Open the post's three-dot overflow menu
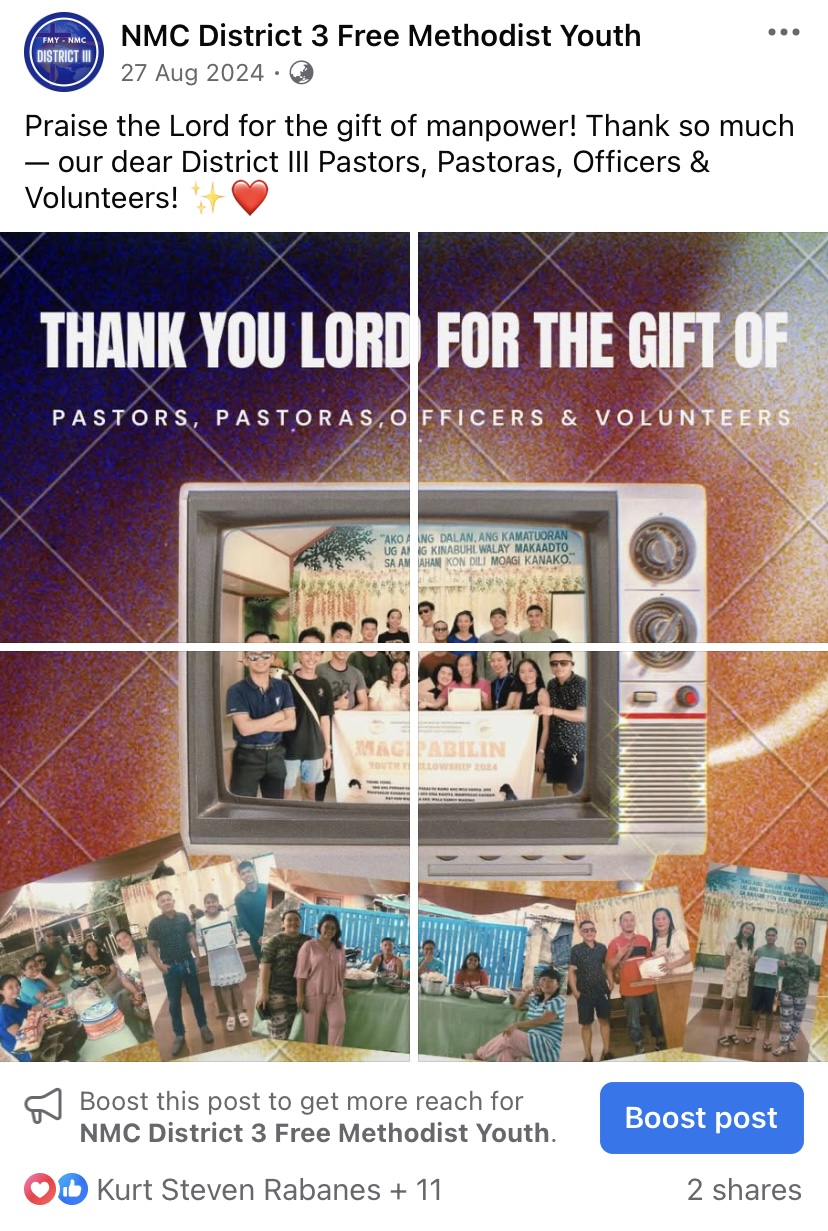Viewport: 828px width, 1231px height. [783, 33]
